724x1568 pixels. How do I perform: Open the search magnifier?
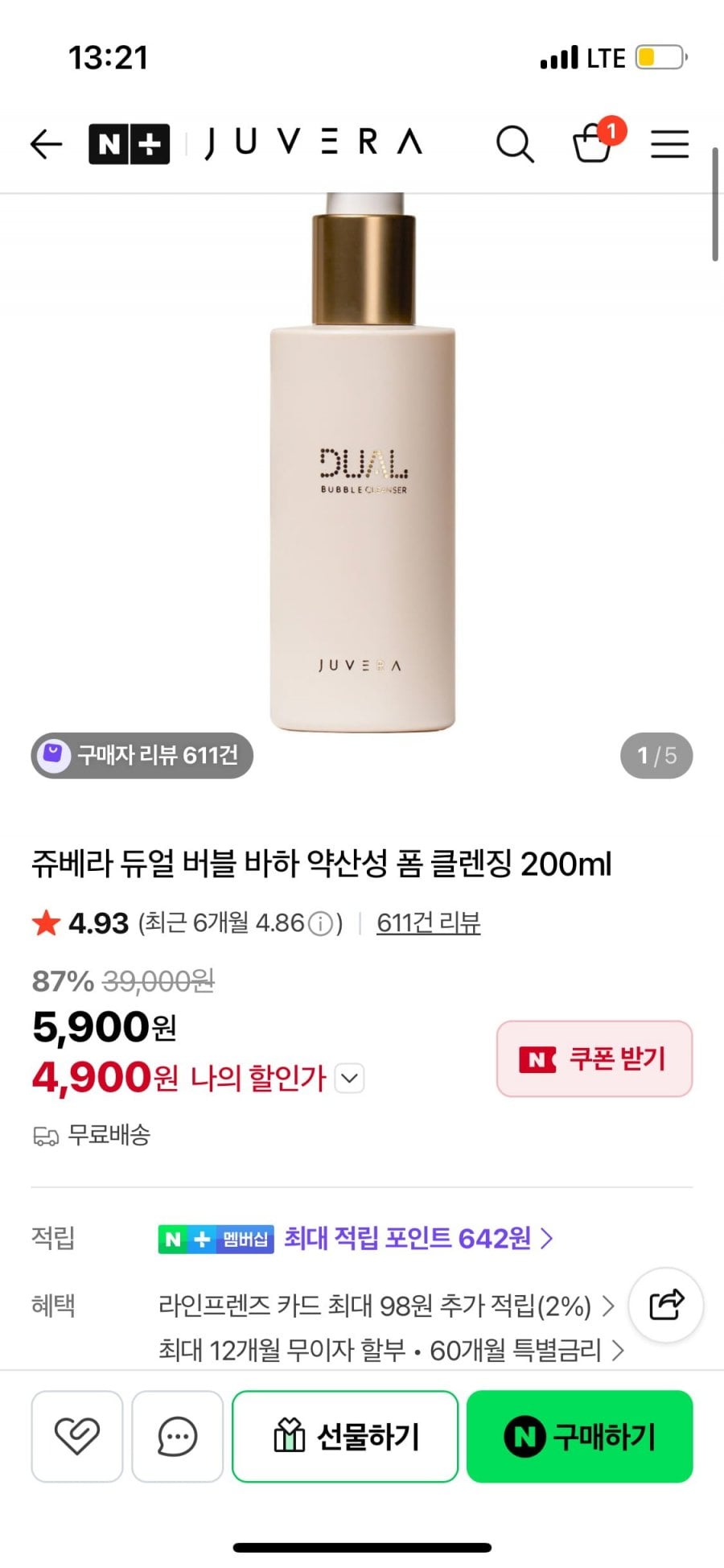515,144
